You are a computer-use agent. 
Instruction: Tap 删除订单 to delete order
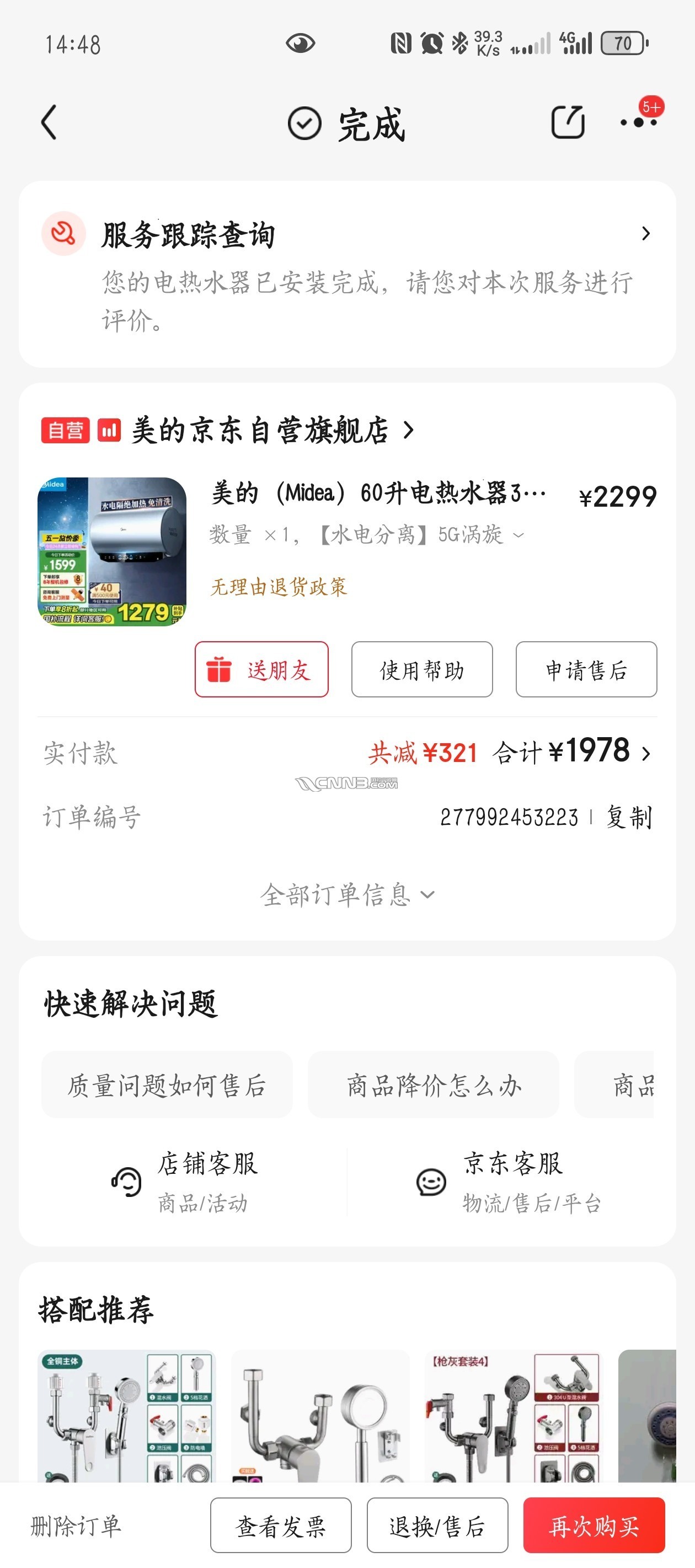coord(76,1526)
